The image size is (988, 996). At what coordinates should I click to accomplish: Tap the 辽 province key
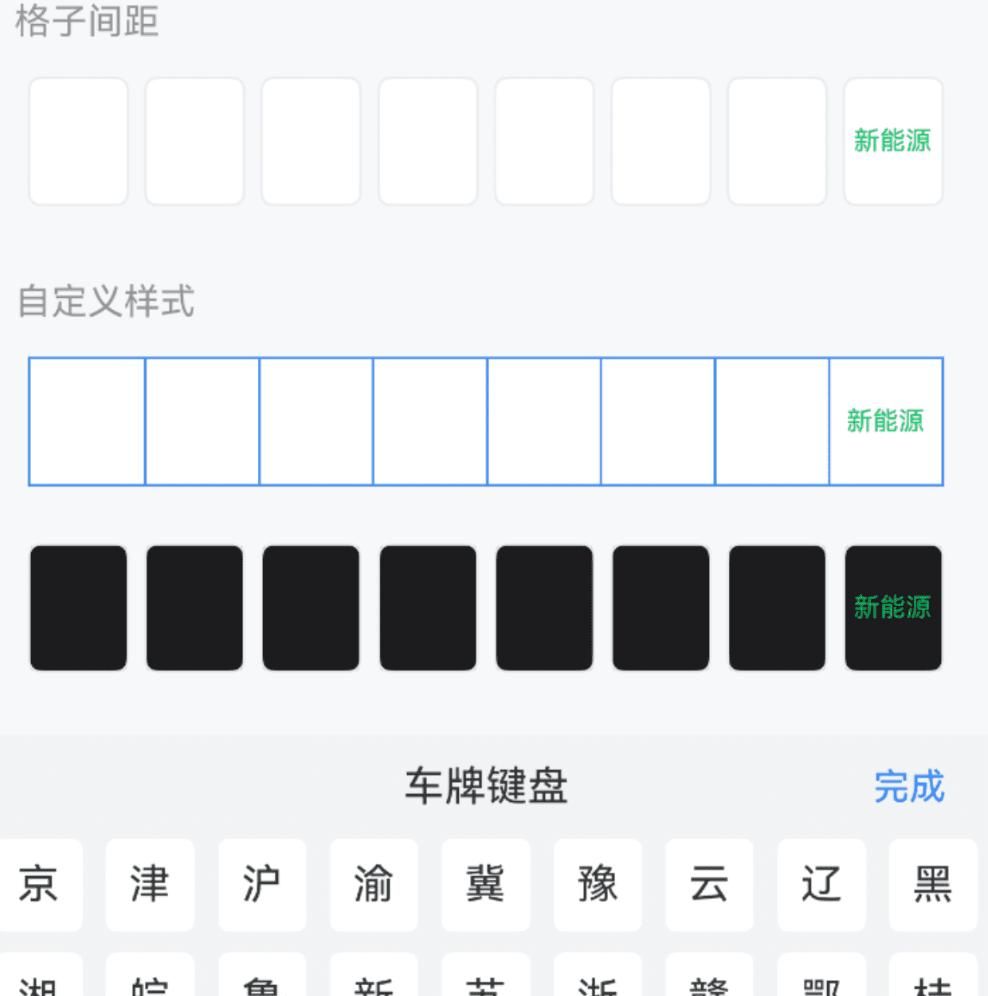[821, 885]
